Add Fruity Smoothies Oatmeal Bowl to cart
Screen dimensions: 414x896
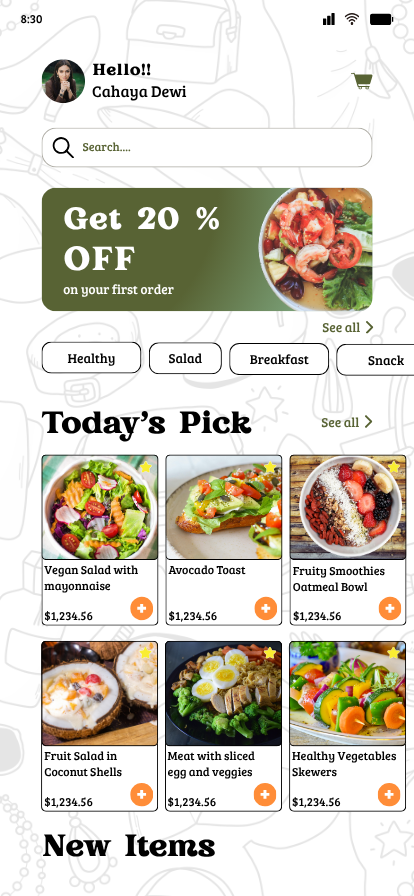pos(389,608)
